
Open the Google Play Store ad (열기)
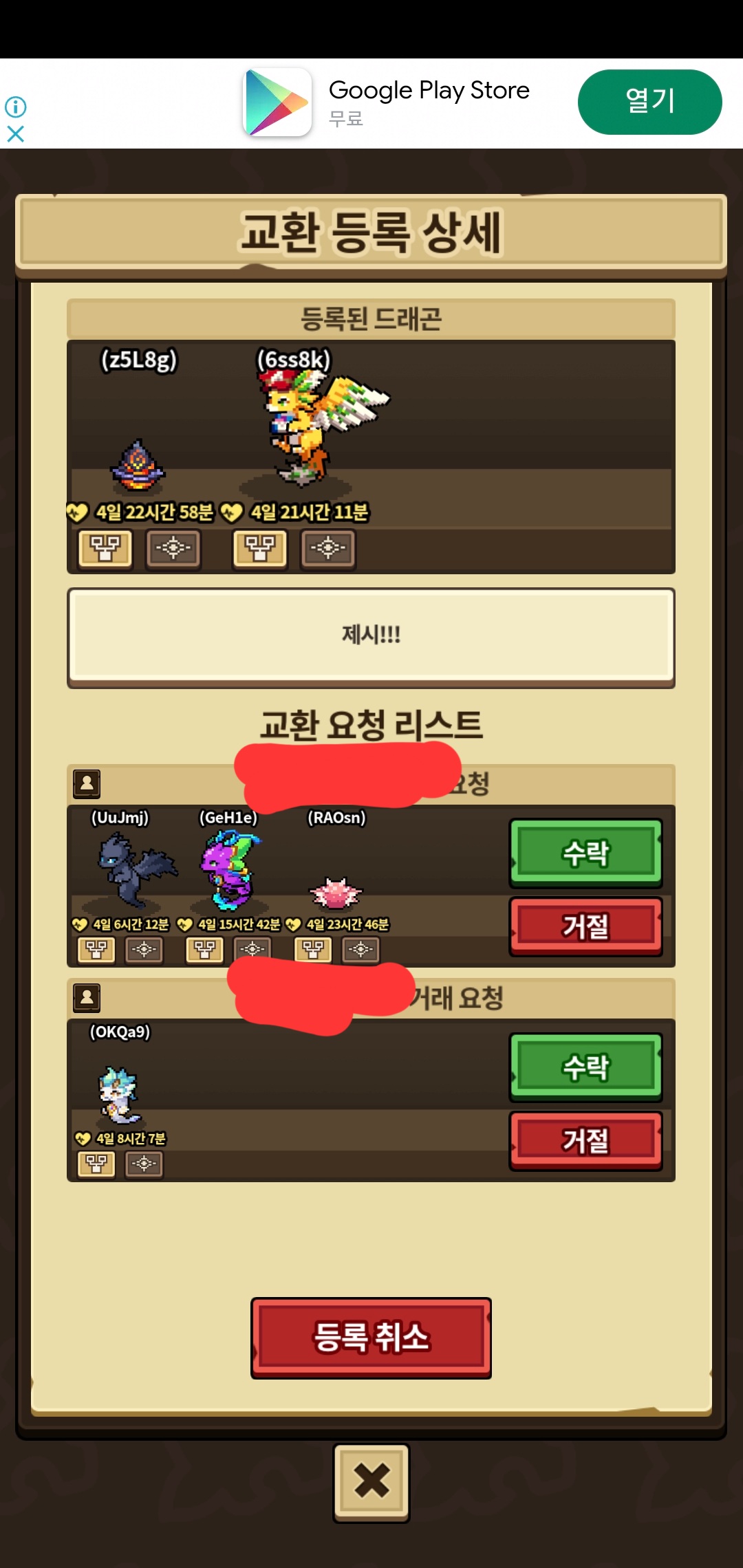click(x=649, y=102)
